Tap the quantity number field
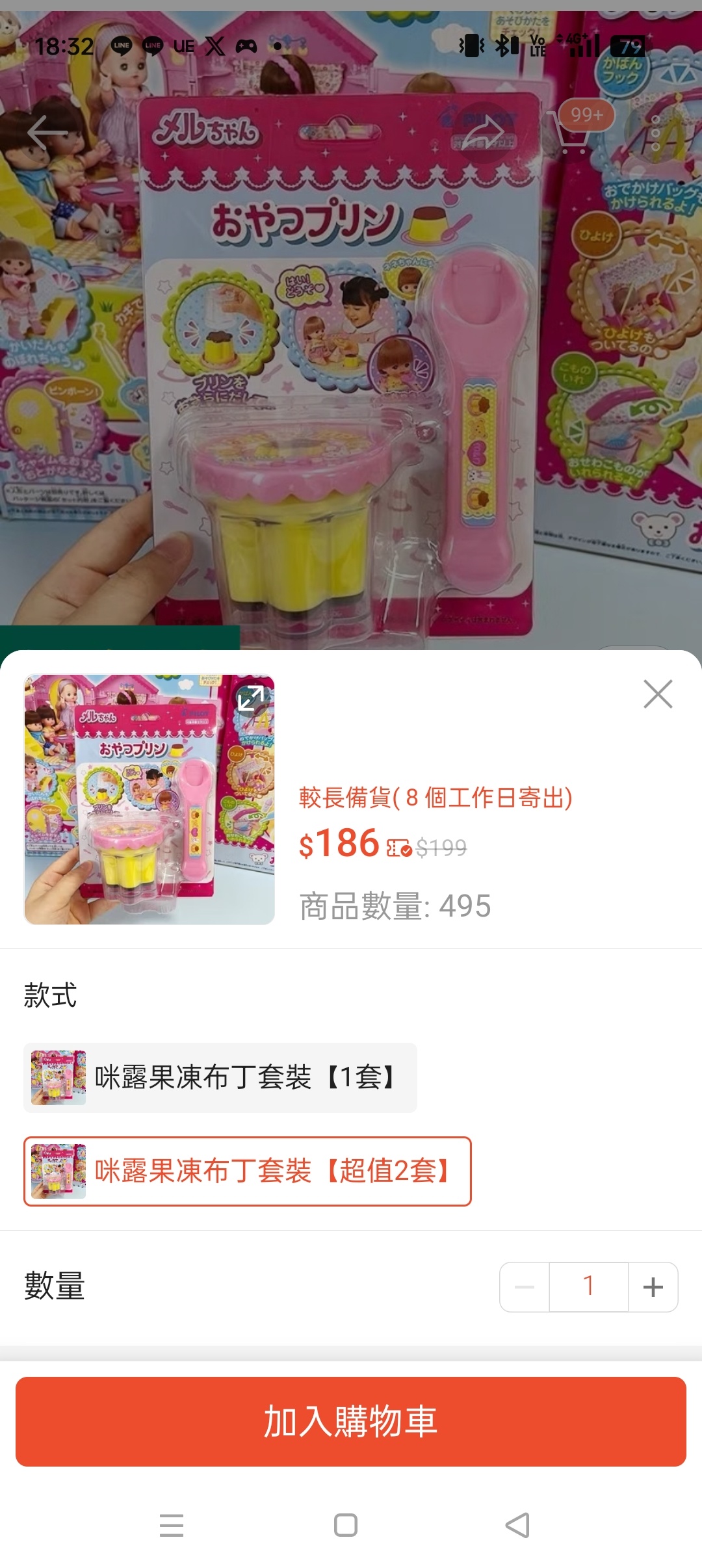702x1568 pixels. pyautogui.click(x=588, y=1287)
